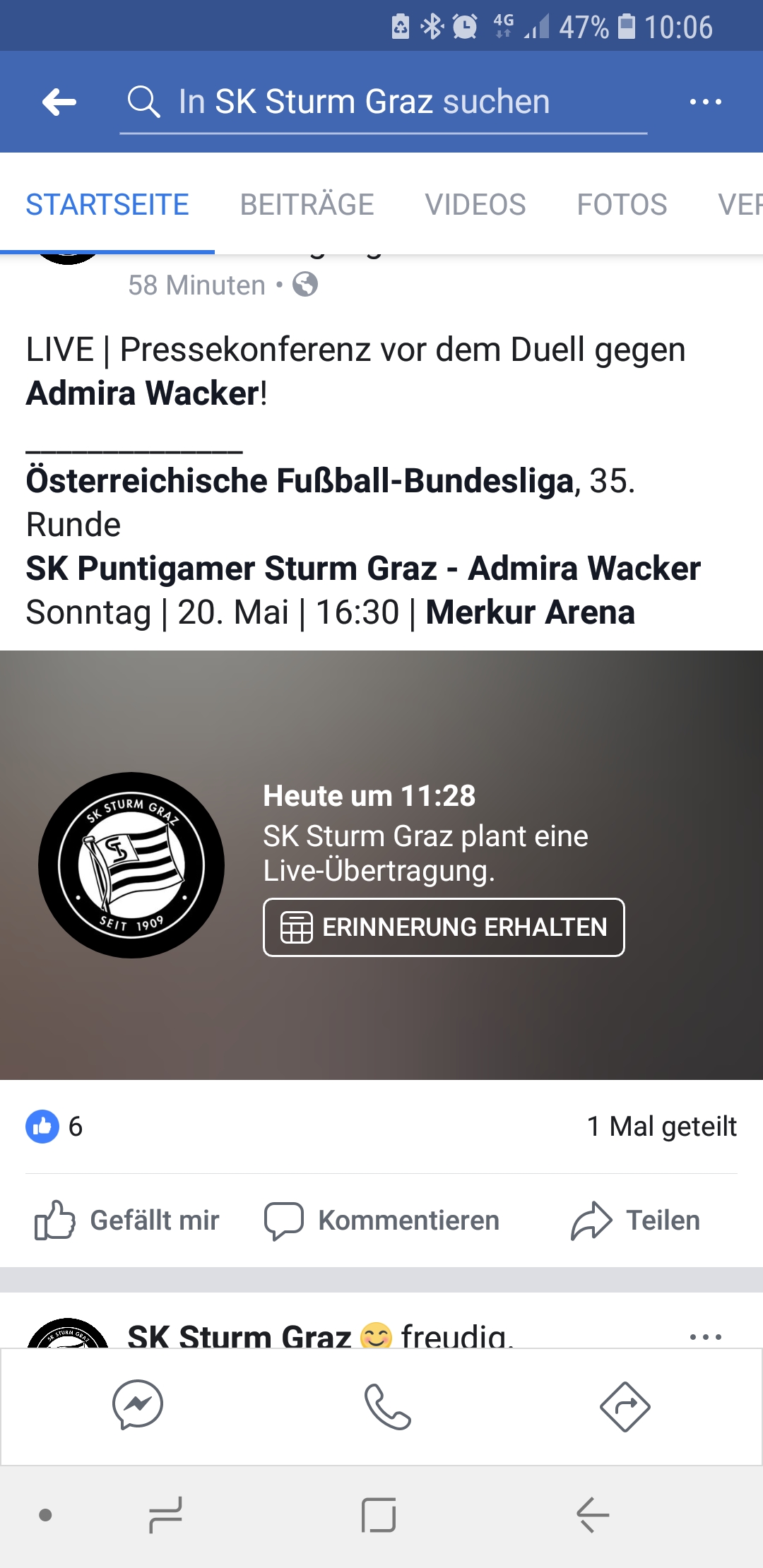Tap Erinnerung erhalten for the live broadcast
763x1568 pixels.
pyautogui.click(x=444, y=927)
